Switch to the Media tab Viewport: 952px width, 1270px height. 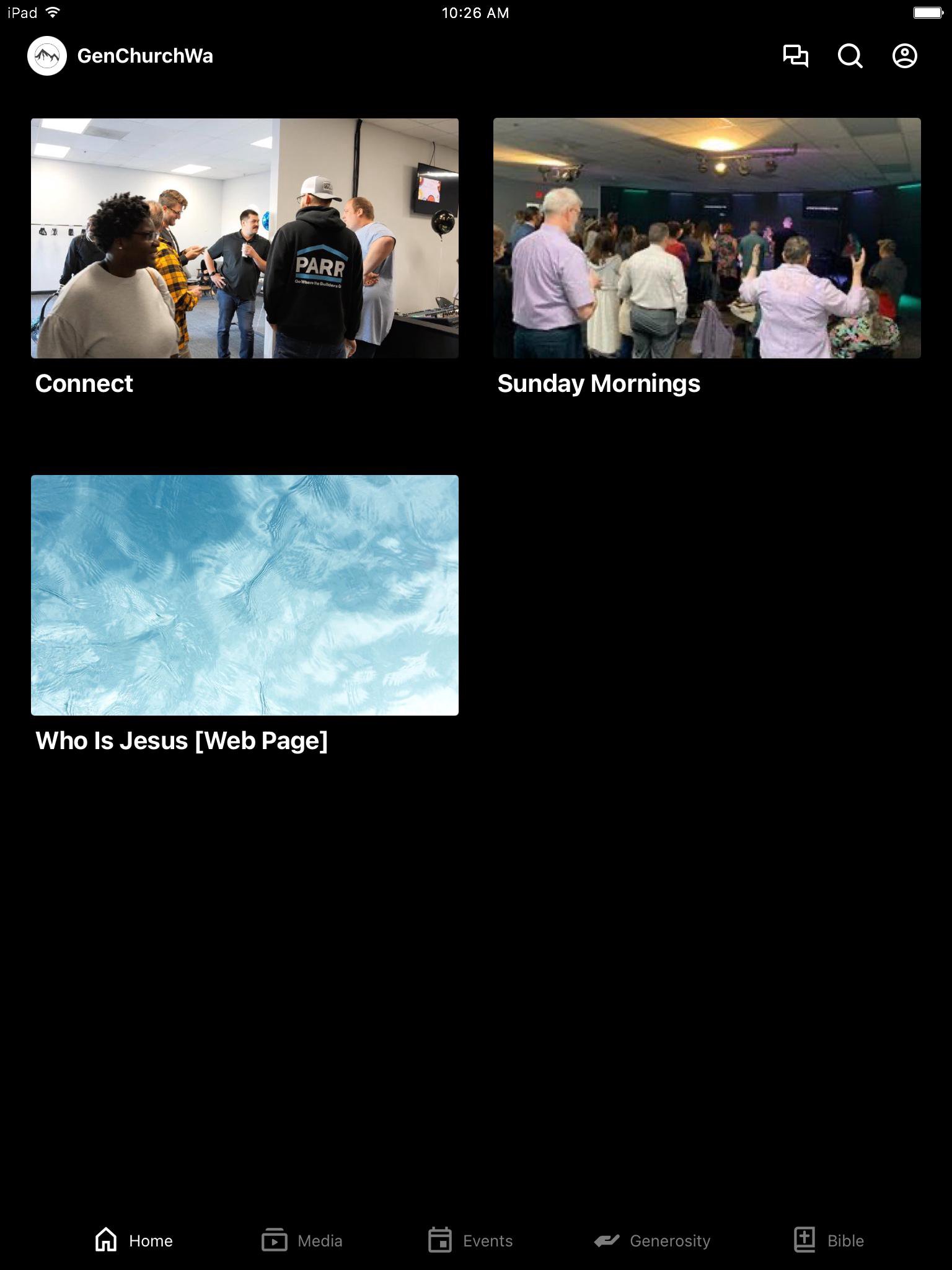click(302, 1240)
